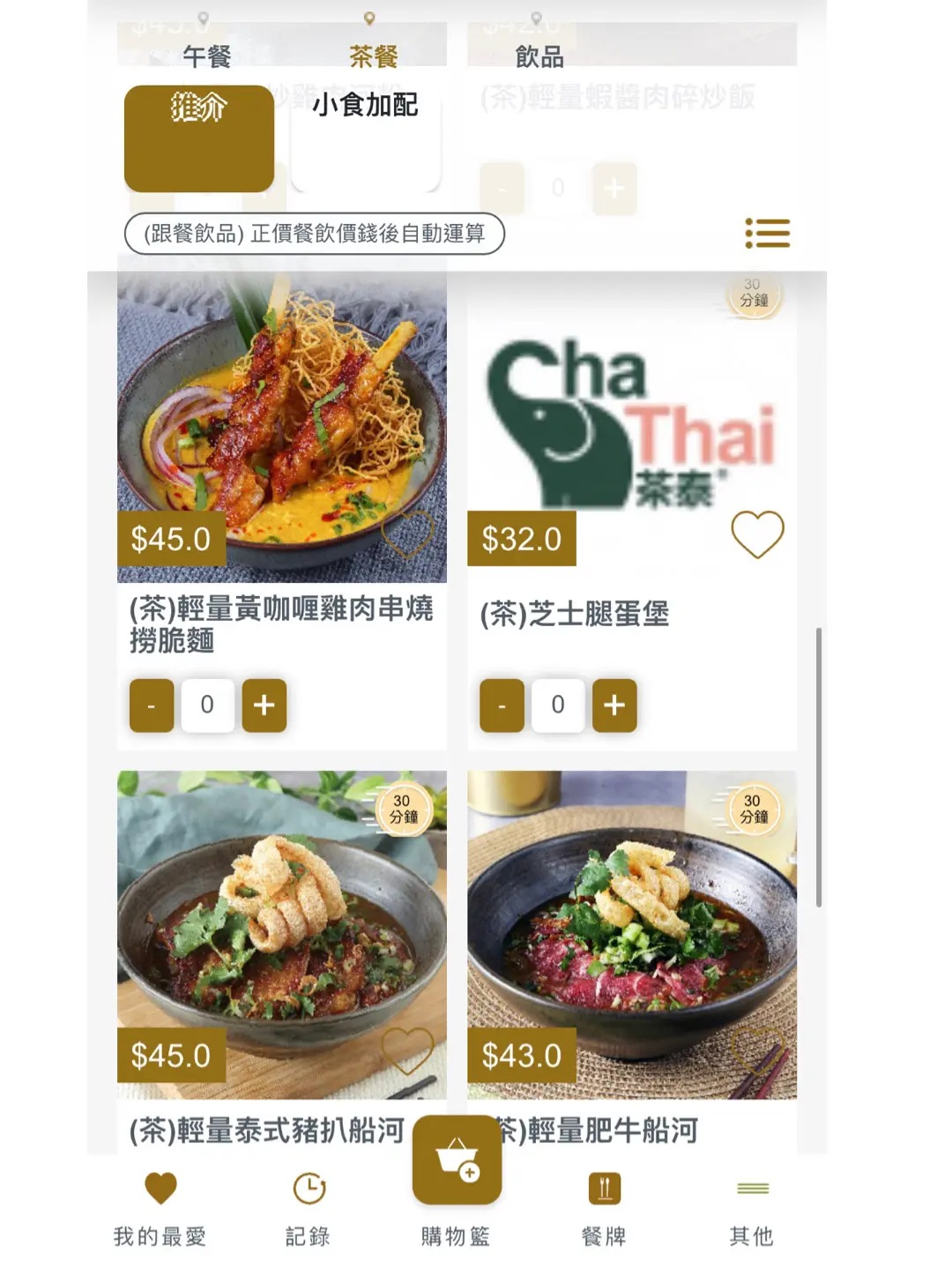Reduce the 芝士腿蛋堡 quantity

pos(502,705)
